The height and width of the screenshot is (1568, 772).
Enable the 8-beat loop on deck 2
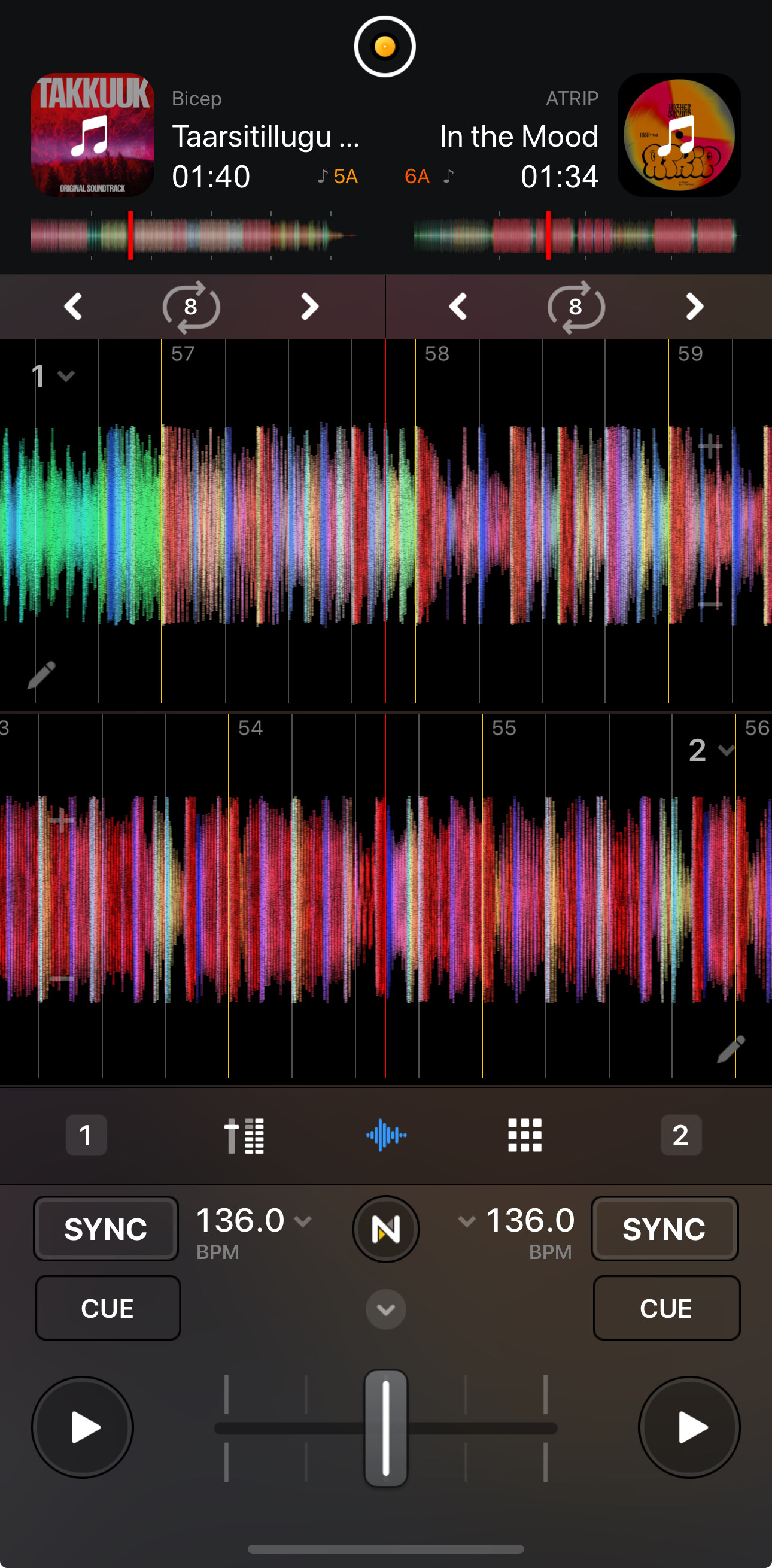click(576, 307)
